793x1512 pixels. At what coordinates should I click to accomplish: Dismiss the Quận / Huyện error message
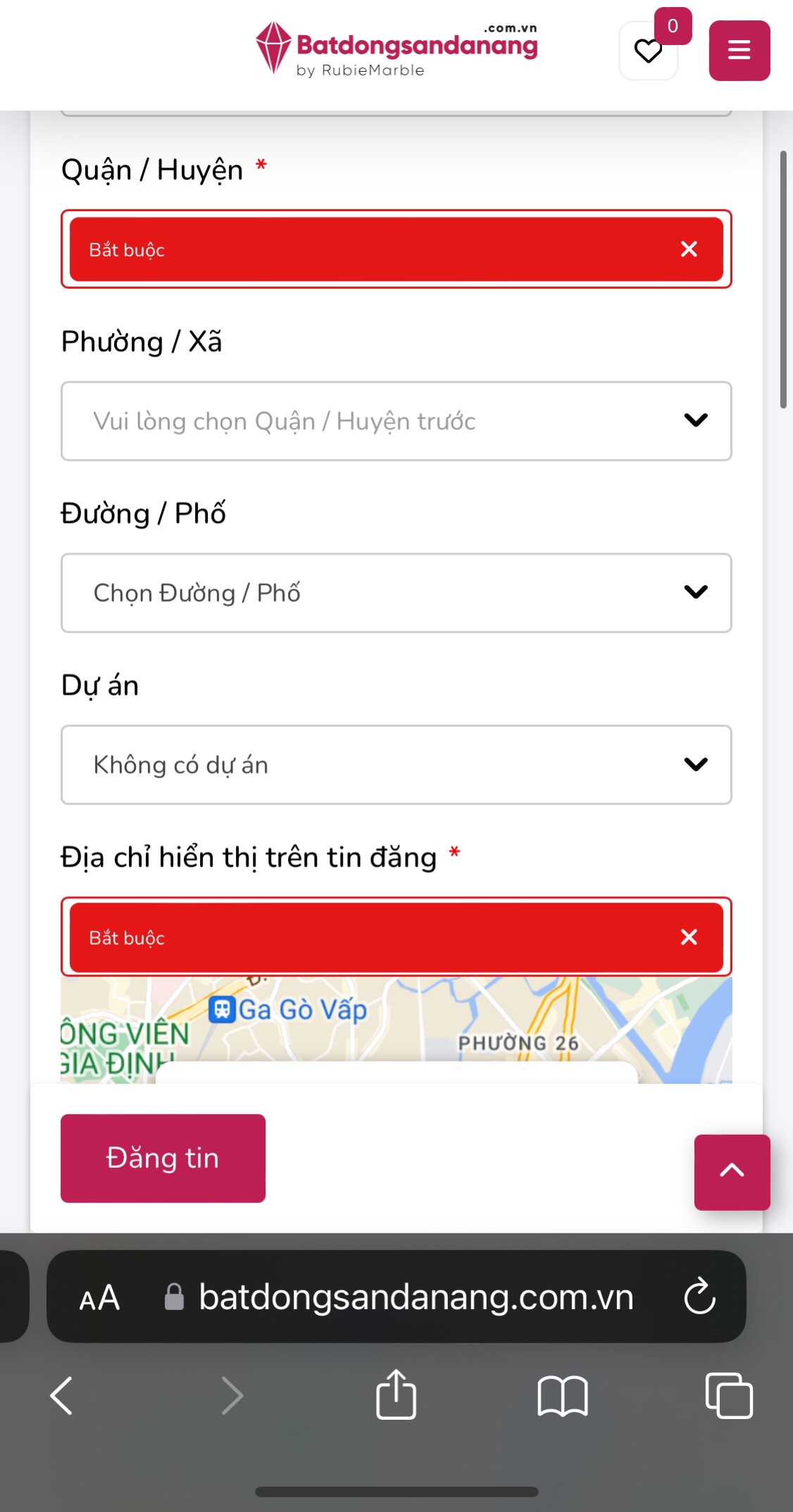pyautogui.click(x=689, y=249)
